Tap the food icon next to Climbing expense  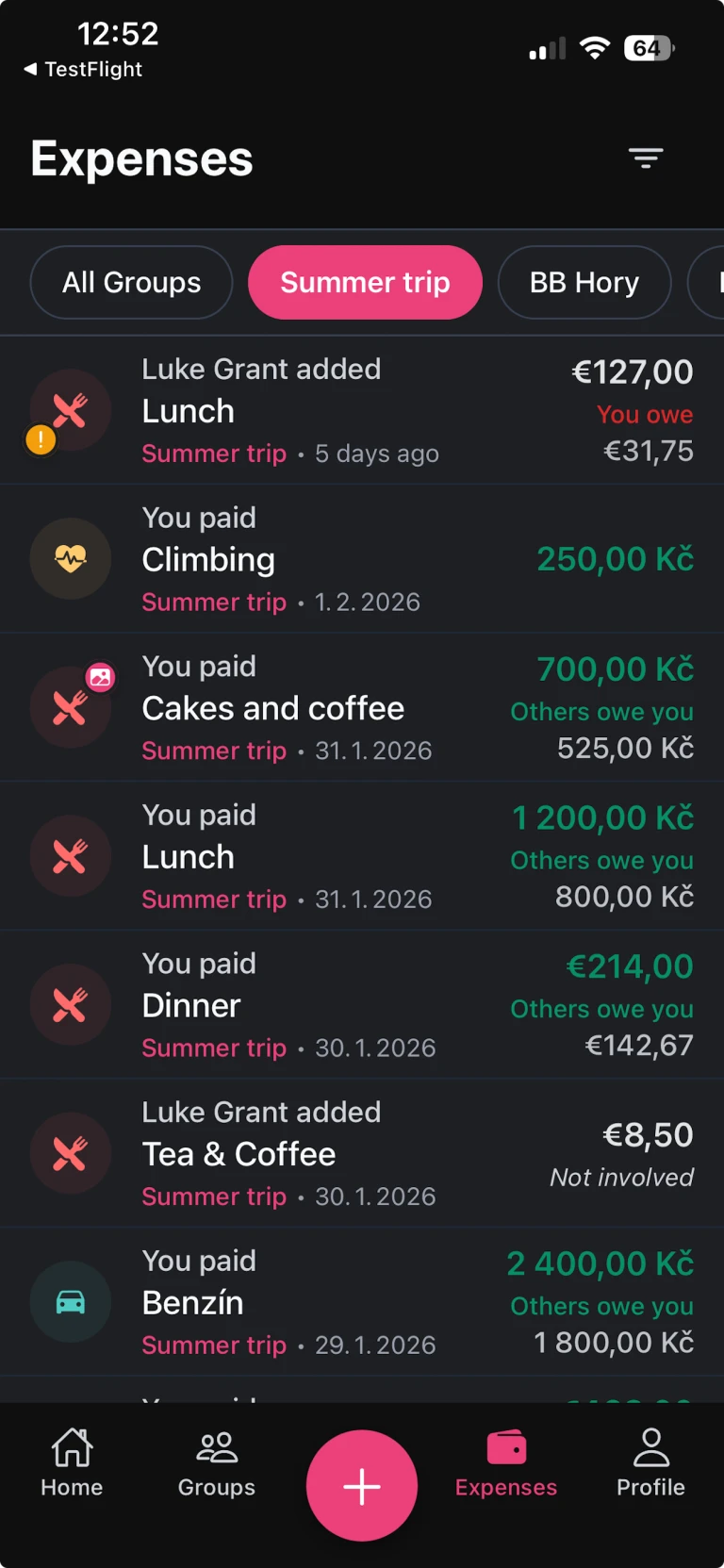71,558
